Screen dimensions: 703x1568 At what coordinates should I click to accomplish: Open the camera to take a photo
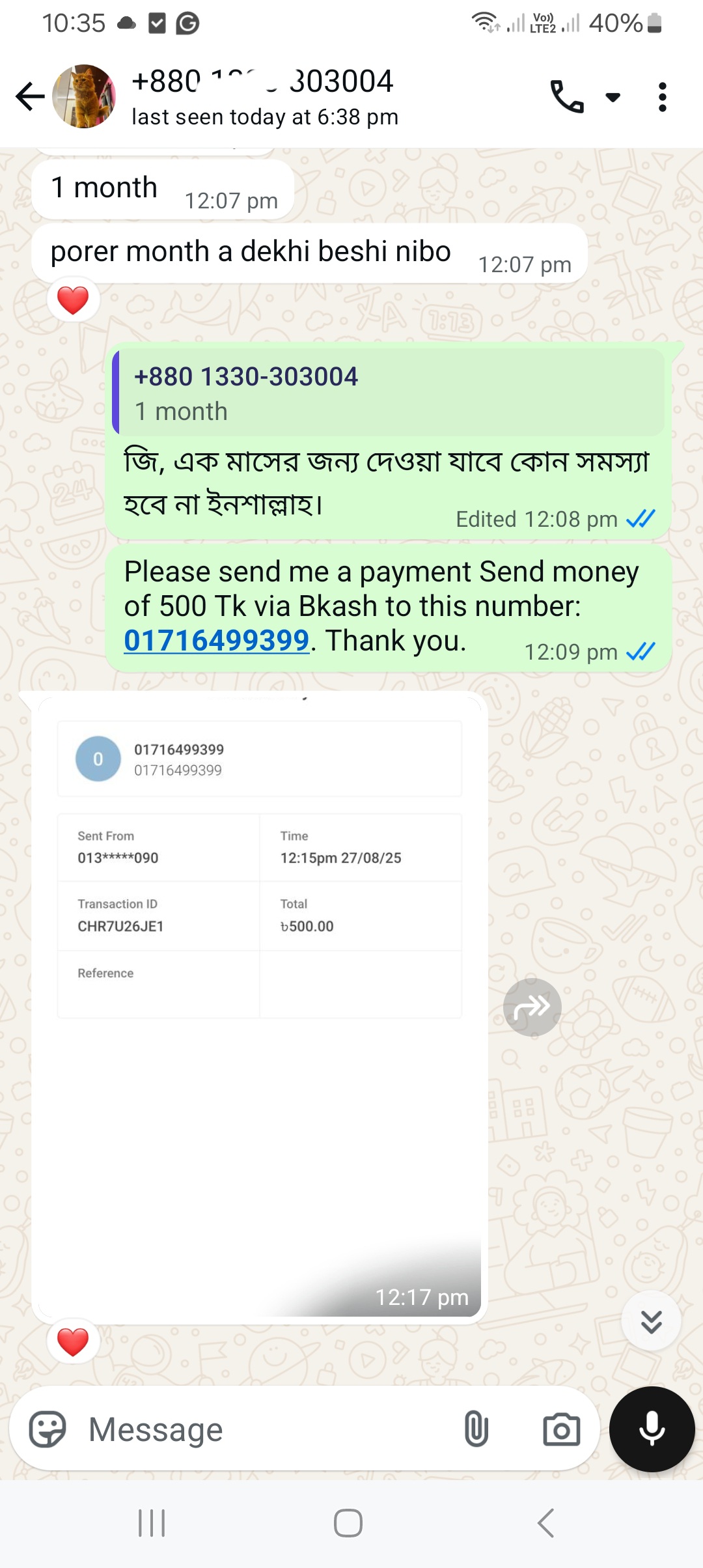561,1429
